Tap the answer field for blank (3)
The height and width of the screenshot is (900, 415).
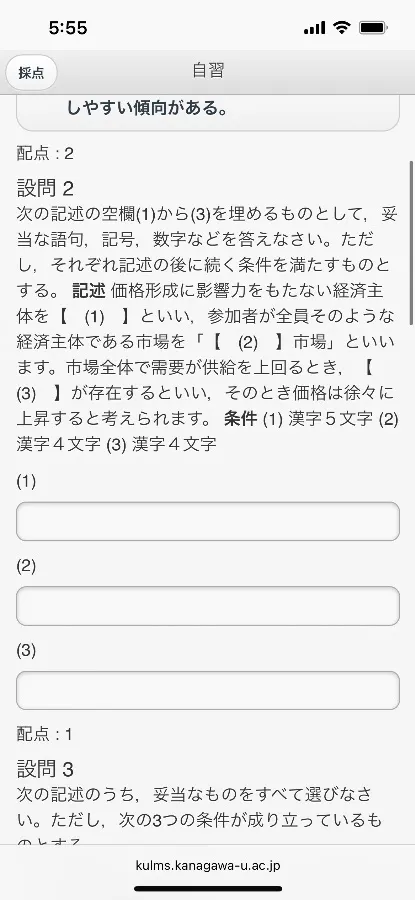(x=208, y=690)
